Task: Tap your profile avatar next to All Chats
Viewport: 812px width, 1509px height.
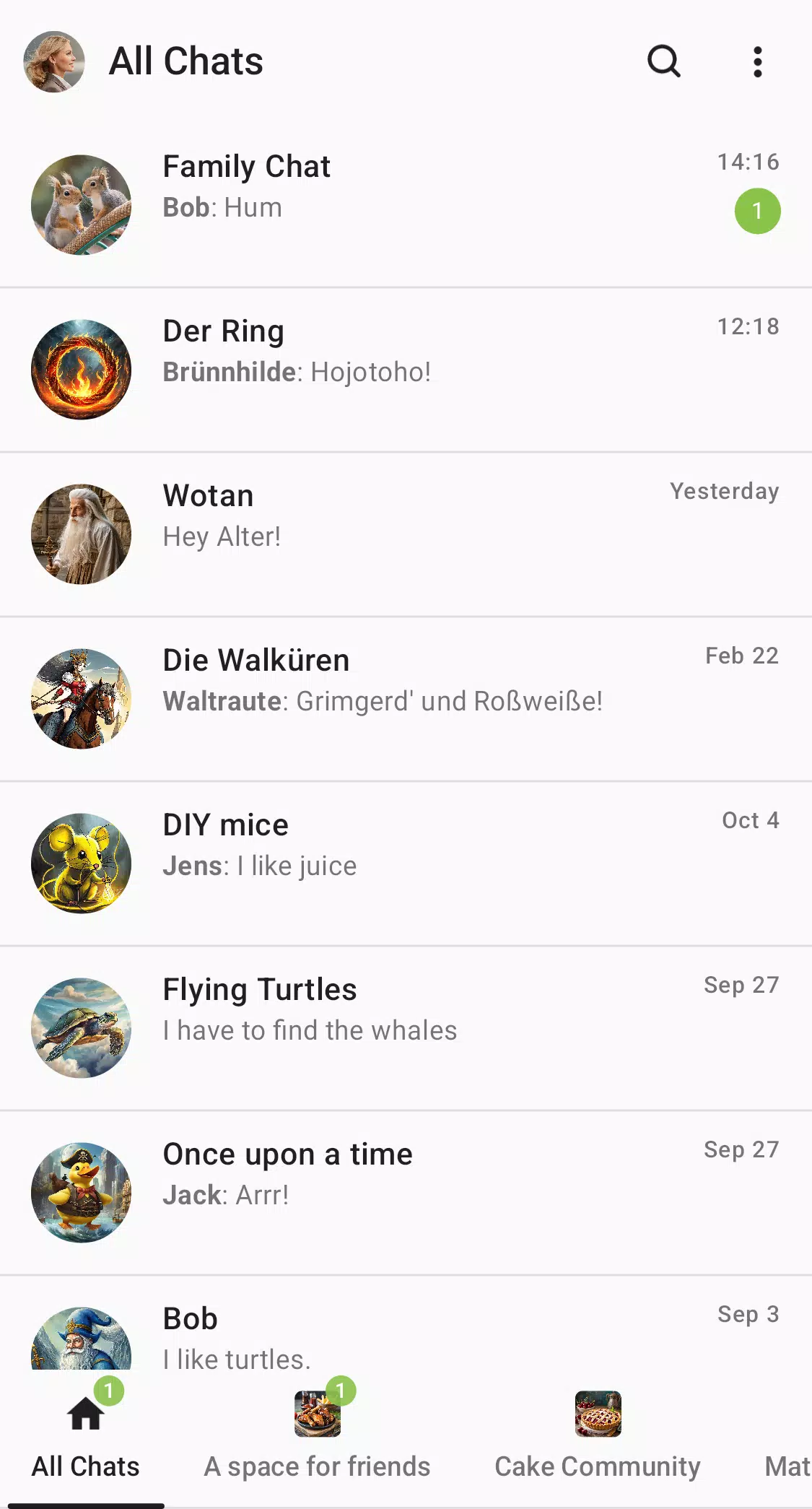Action: [55, 62]
